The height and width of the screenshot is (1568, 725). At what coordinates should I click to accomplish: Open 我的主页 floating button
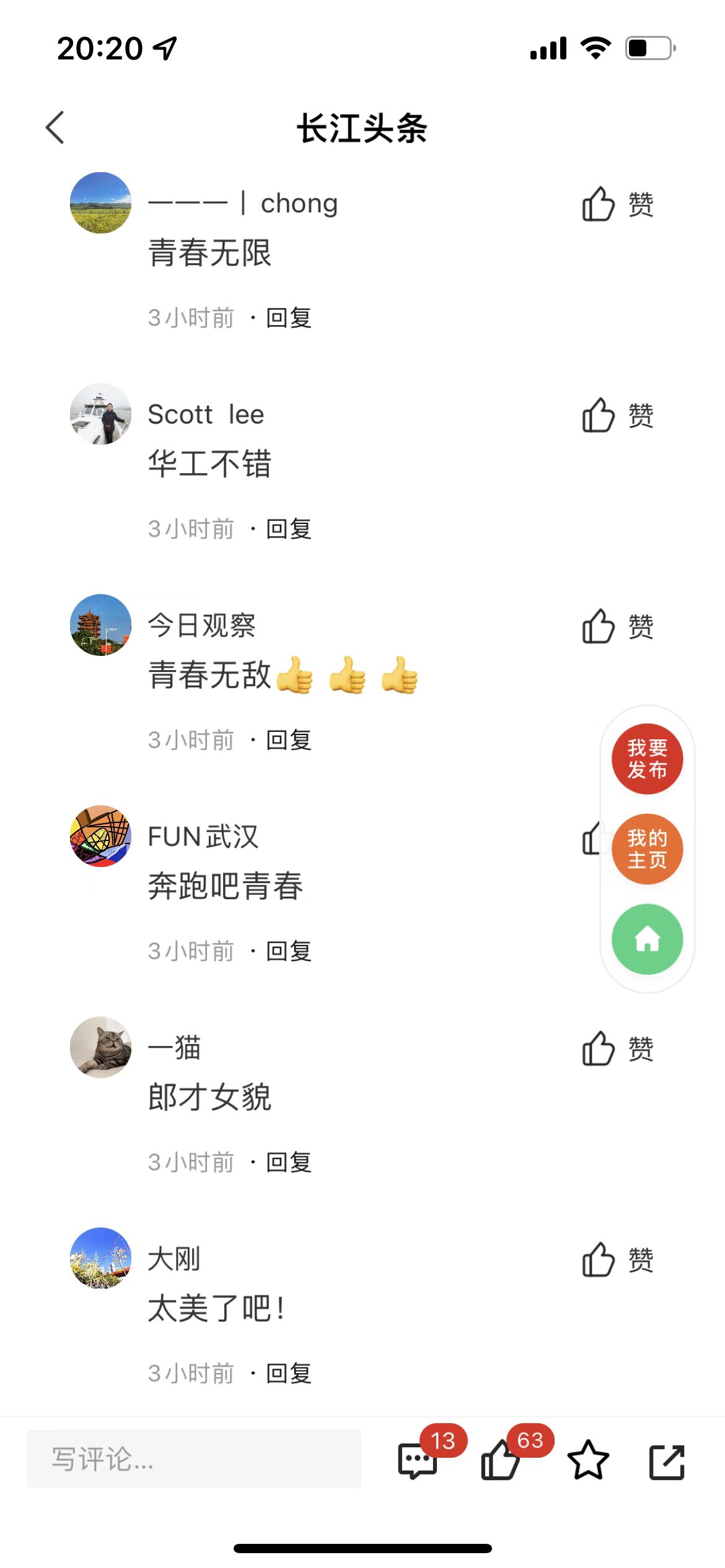pos(647,849)
